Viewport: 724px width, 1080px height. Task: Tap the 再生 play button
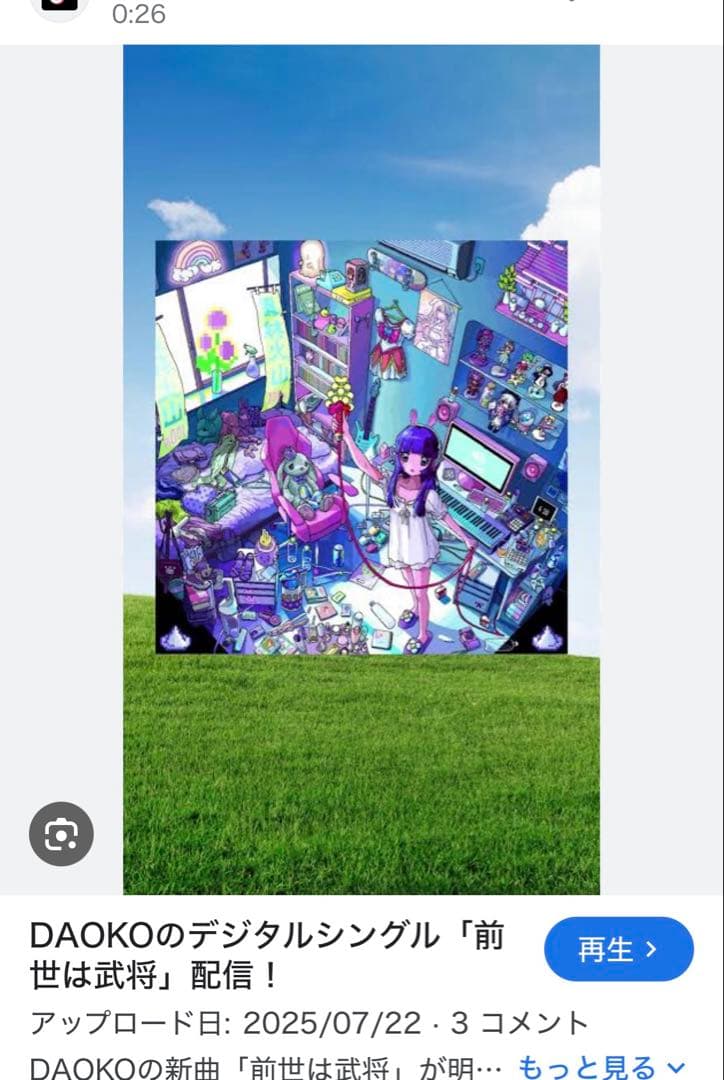(x=618, y=949)
